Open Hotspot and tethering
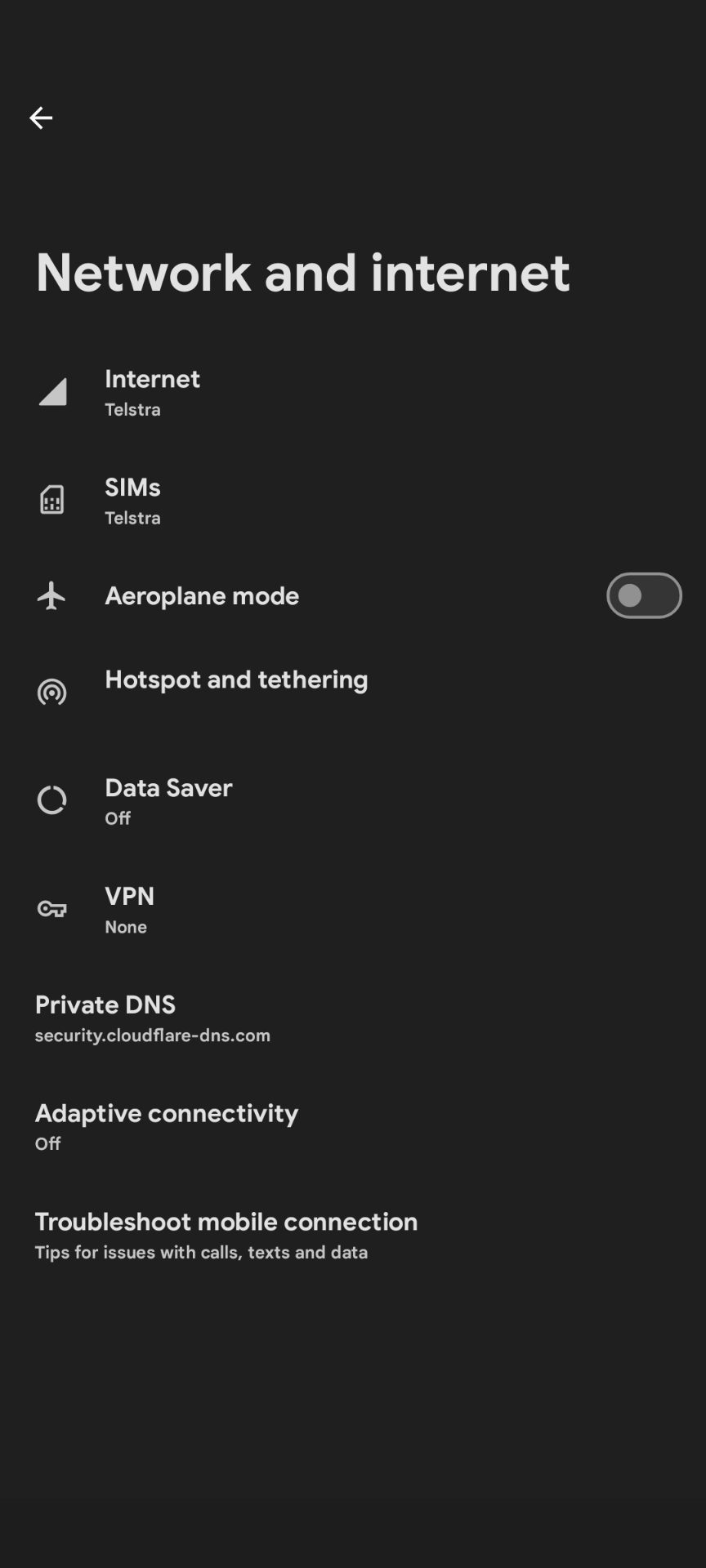 click(353, 692)
